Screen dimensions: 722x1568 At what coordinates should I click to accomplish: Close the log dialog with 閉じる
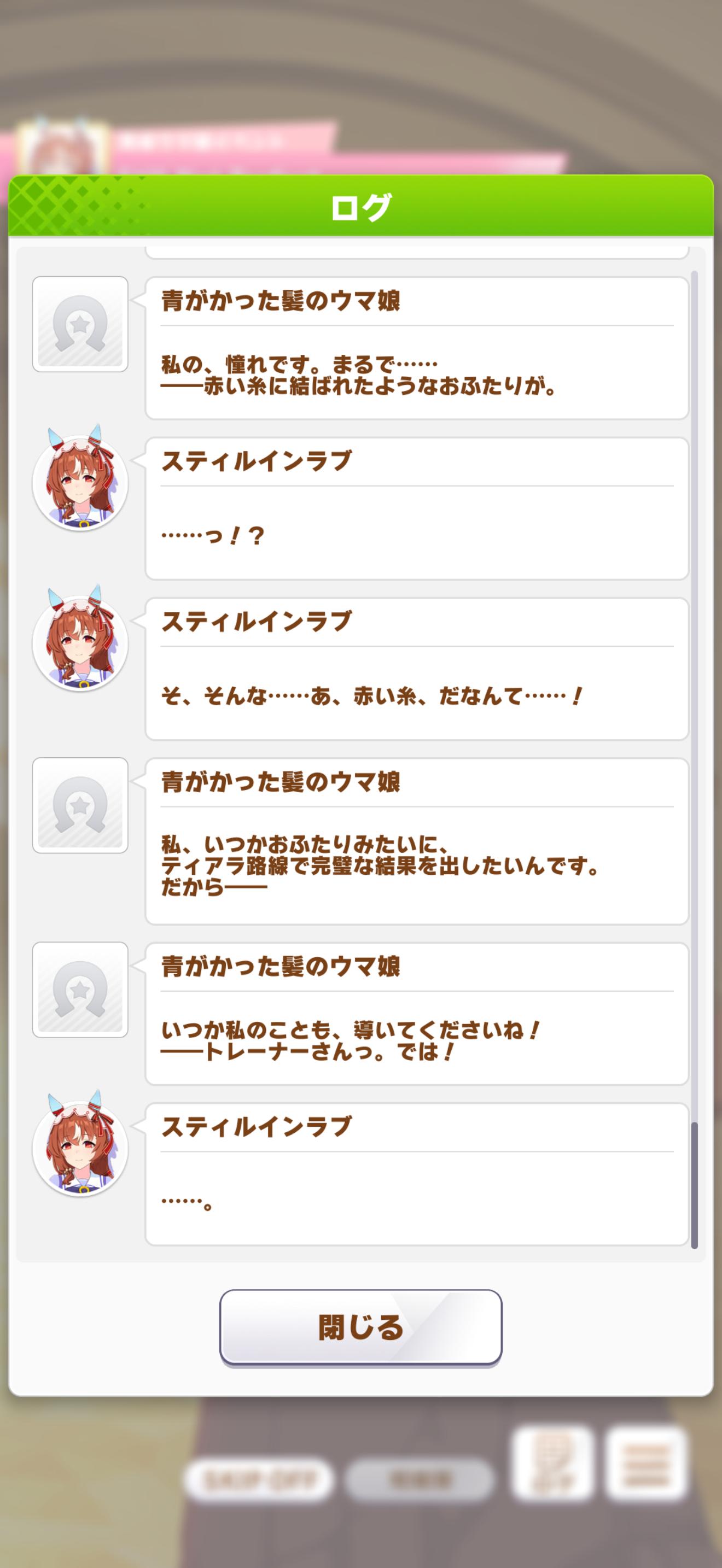tap(360, 1327)
